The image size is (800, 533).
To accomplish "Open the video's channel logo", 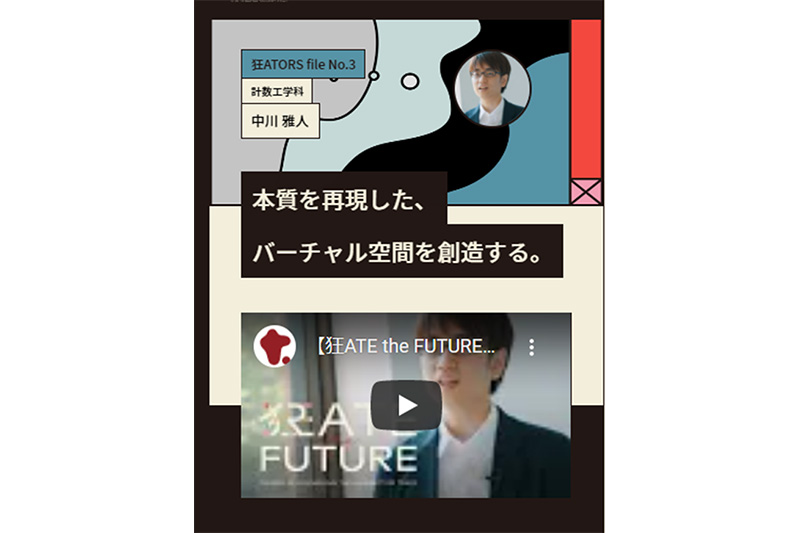I will tap(273, 347).
